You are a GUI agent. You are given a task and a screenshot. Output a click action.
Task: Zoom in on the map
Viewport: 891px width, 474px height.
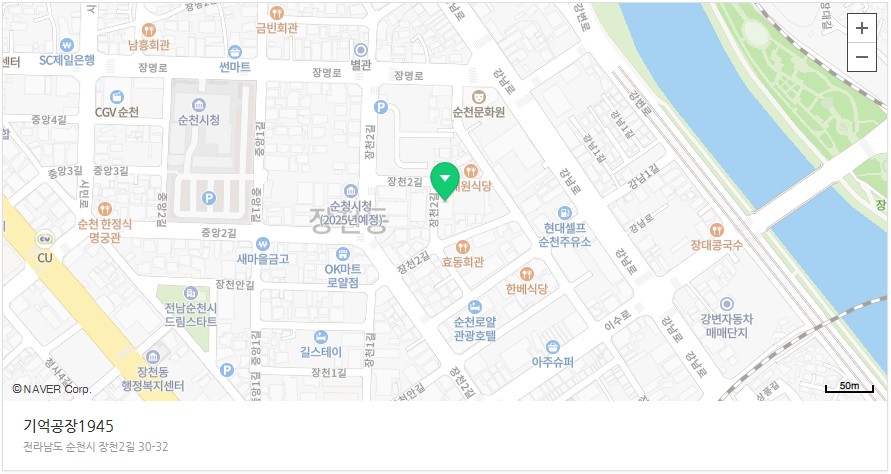[862, 28]
